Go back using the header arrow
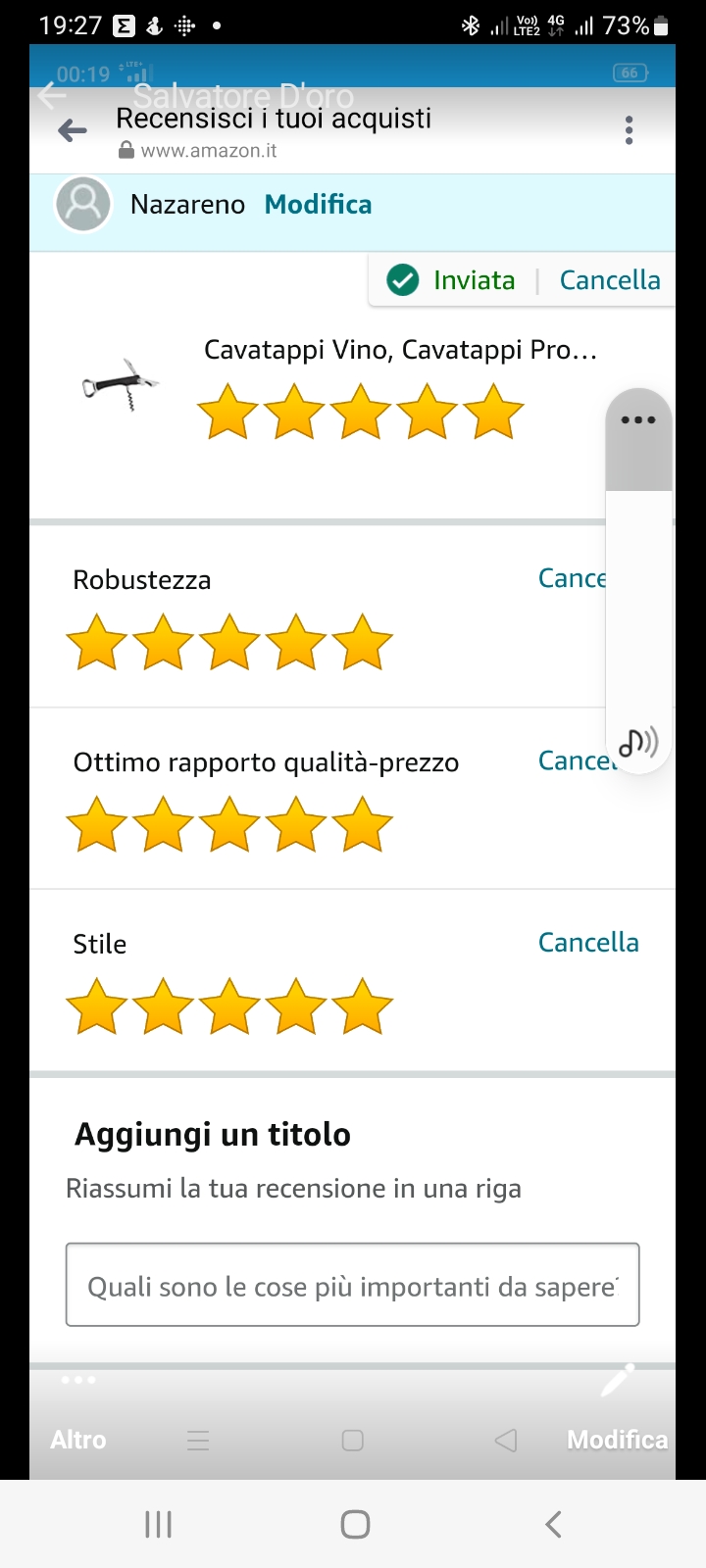Image resolution: width=706 pixels, height=1568 pixels. click(73, 129)
